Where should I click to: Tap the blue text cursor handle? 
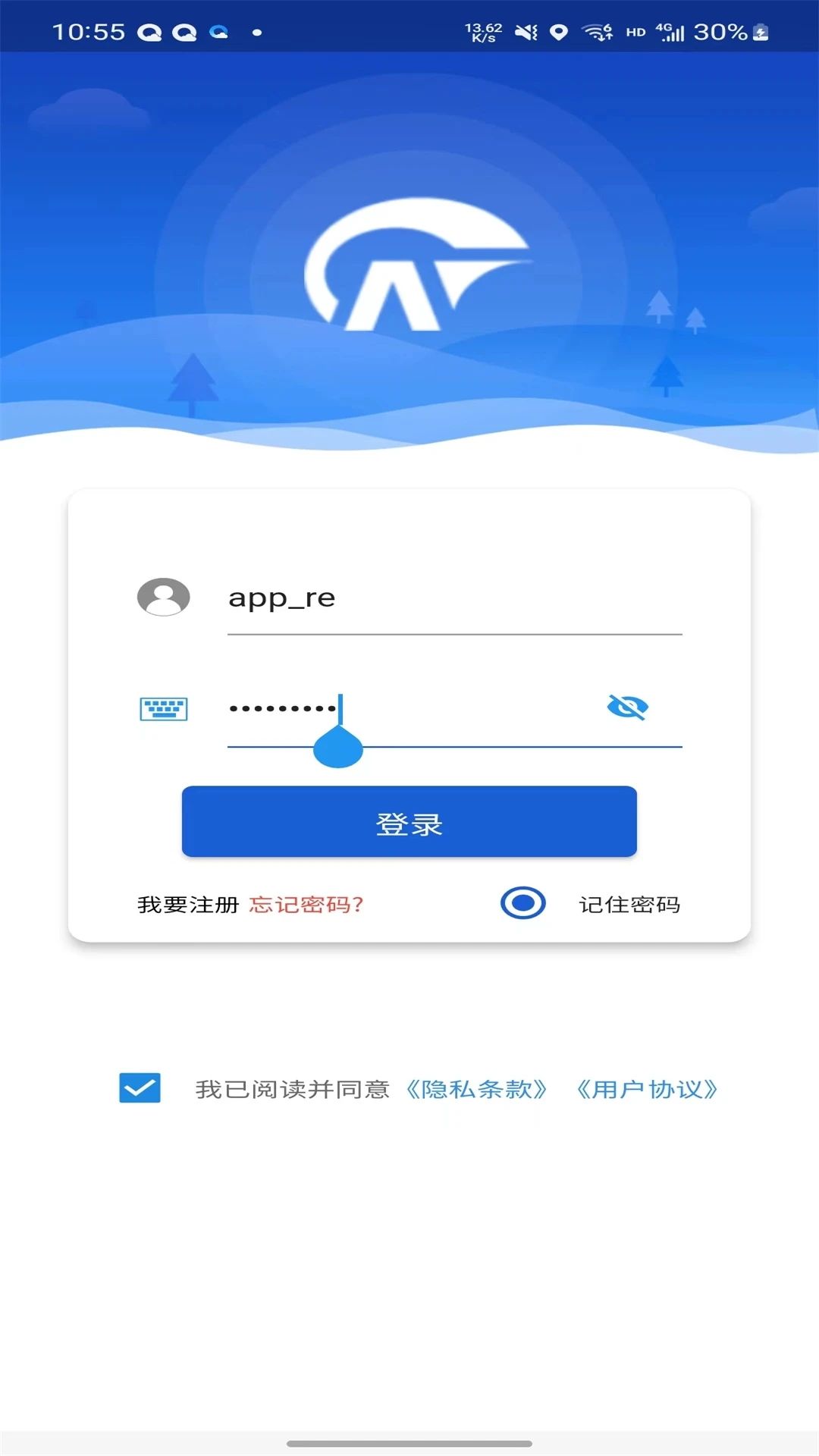pyautogui.click(x=338, y=747)
